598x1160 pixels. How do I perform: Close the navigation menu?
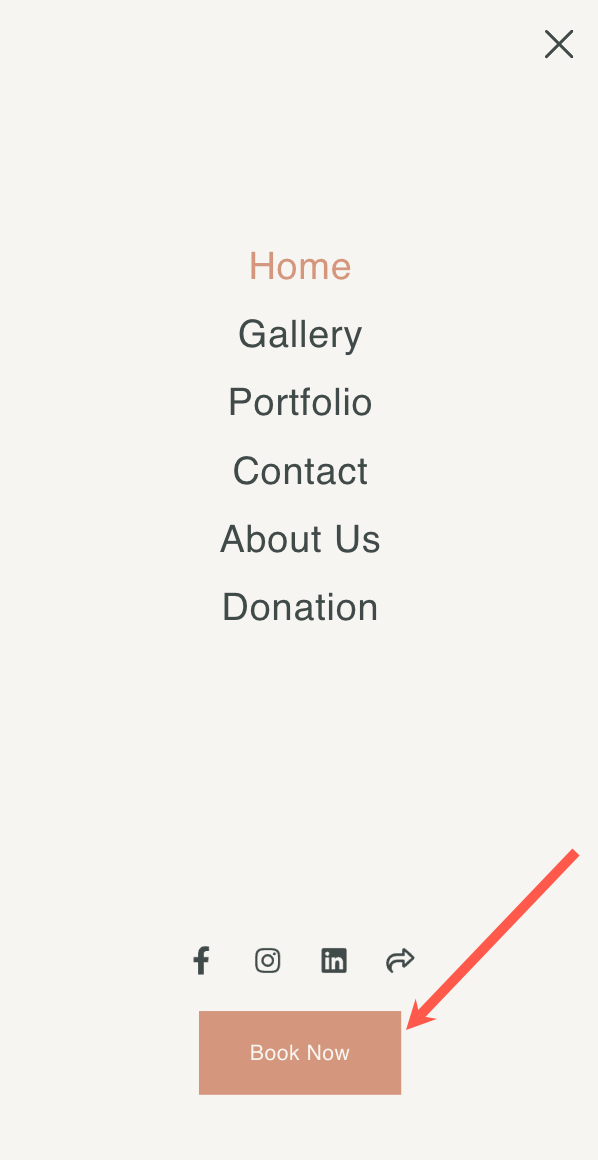click(x=559, y=44)
